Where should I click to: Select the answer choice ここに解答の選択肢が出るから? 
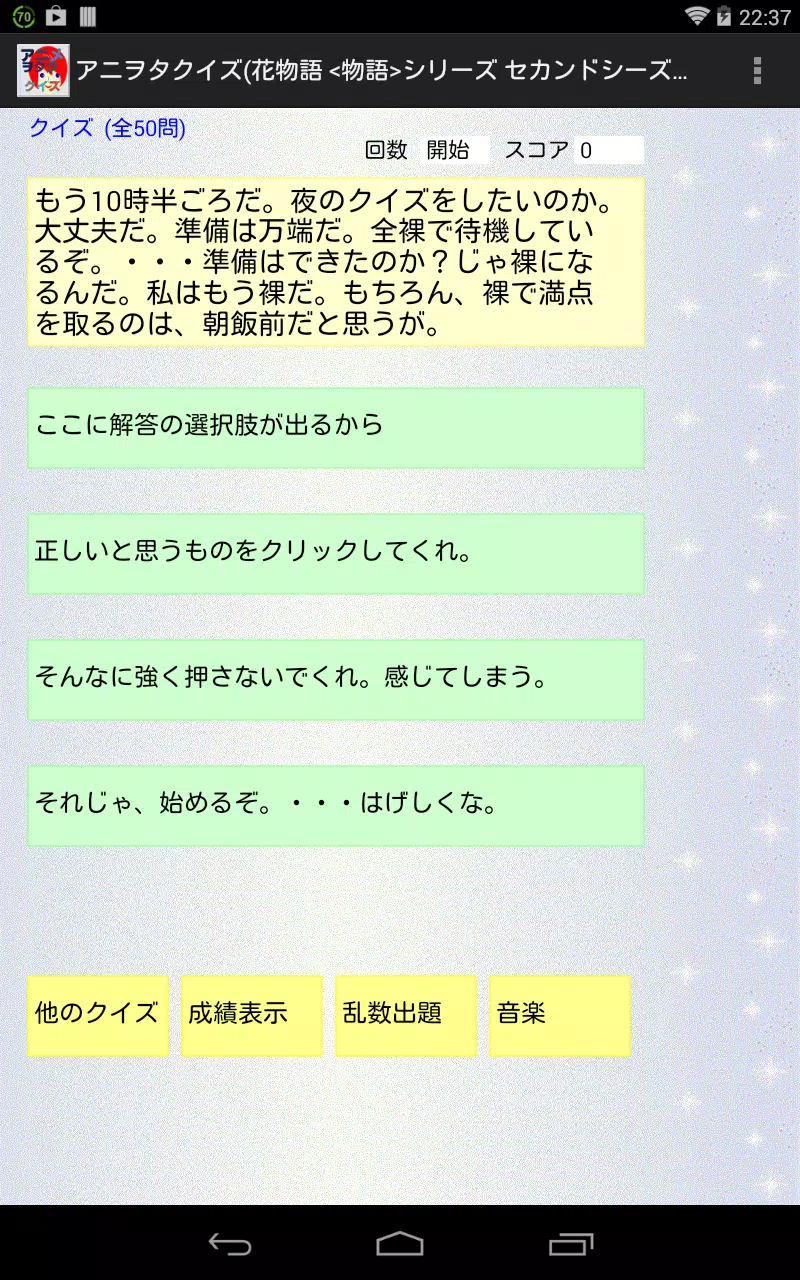tap(335, 428)
